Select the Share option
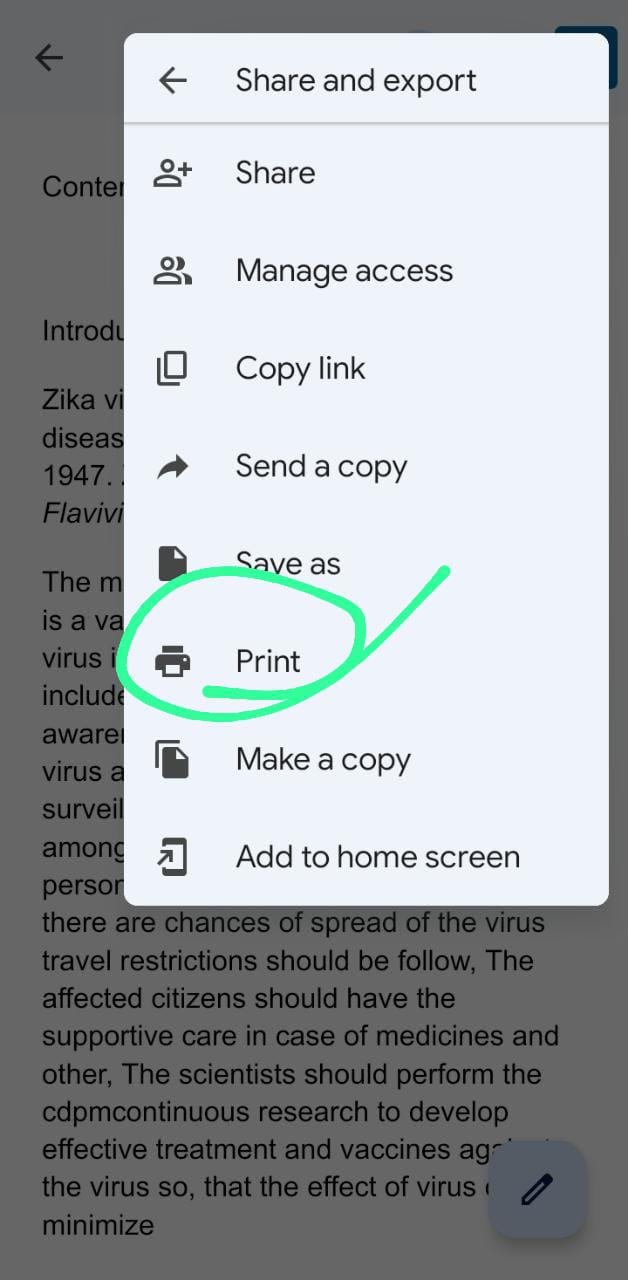628x1280 pixels. [275, 173]
